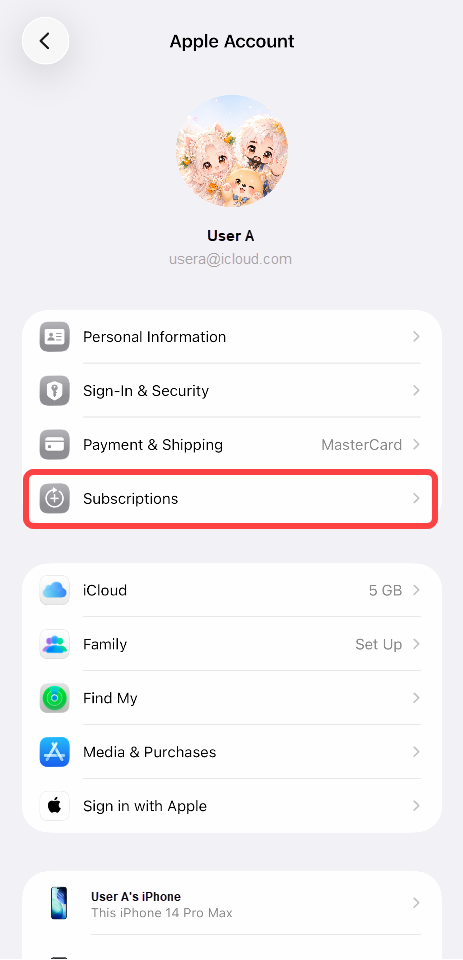Screen dimensions: 463x960
Task: Open Subscriptions
Action: point(232,498)
